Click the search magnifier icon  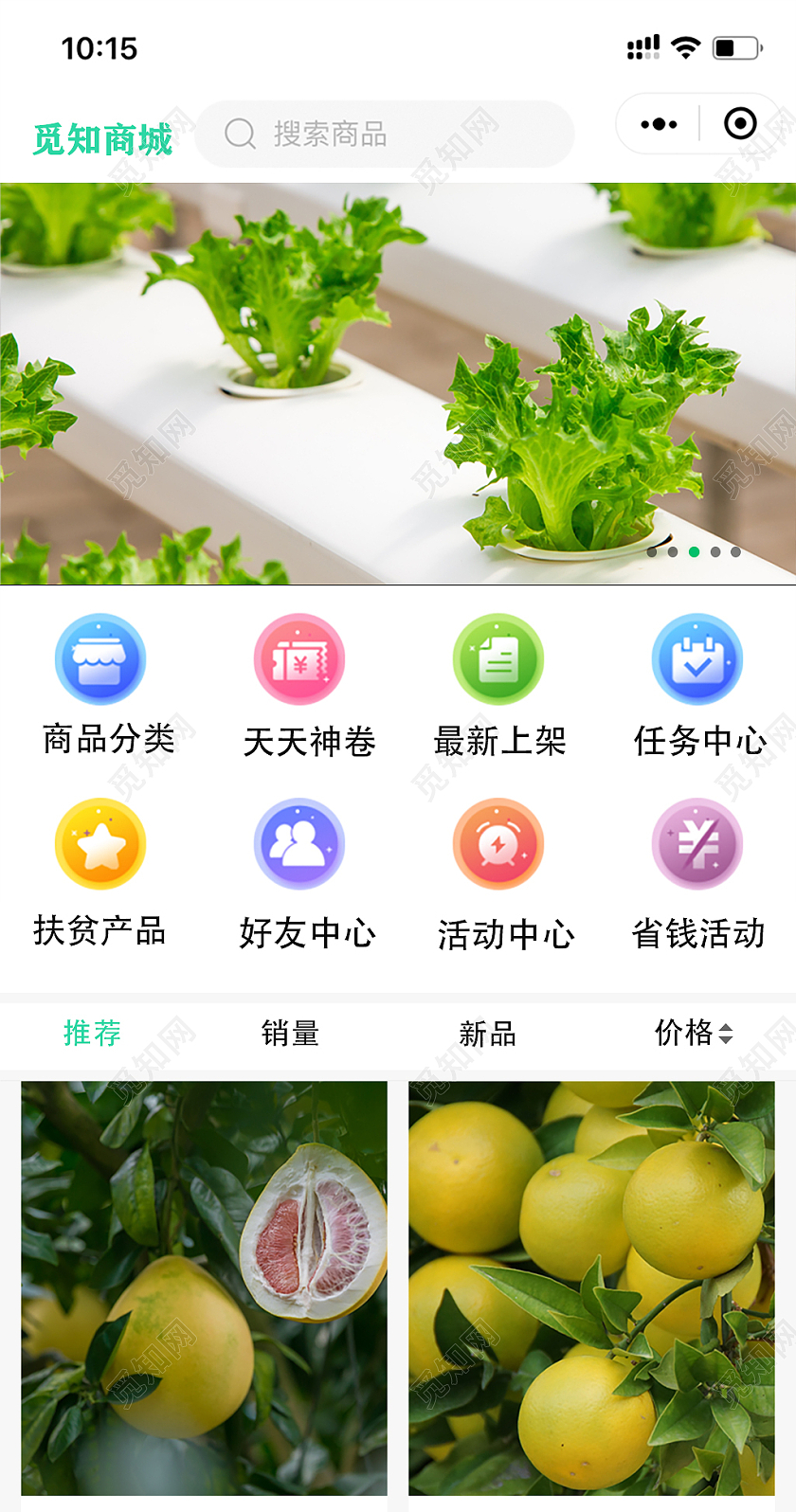(239, 134)
